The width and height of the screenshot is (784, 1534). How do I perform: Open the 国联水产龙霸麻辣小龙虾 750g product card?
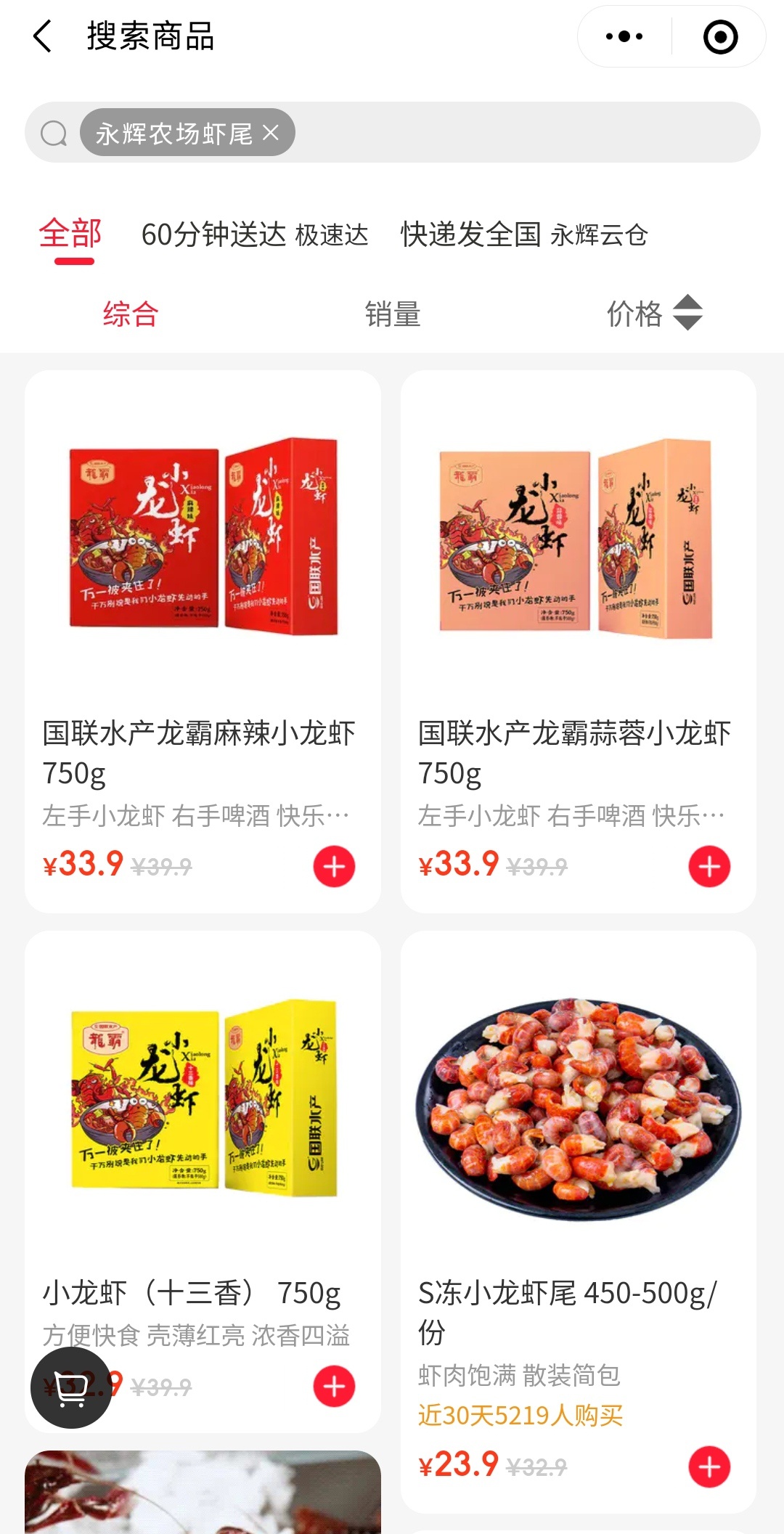203,581
